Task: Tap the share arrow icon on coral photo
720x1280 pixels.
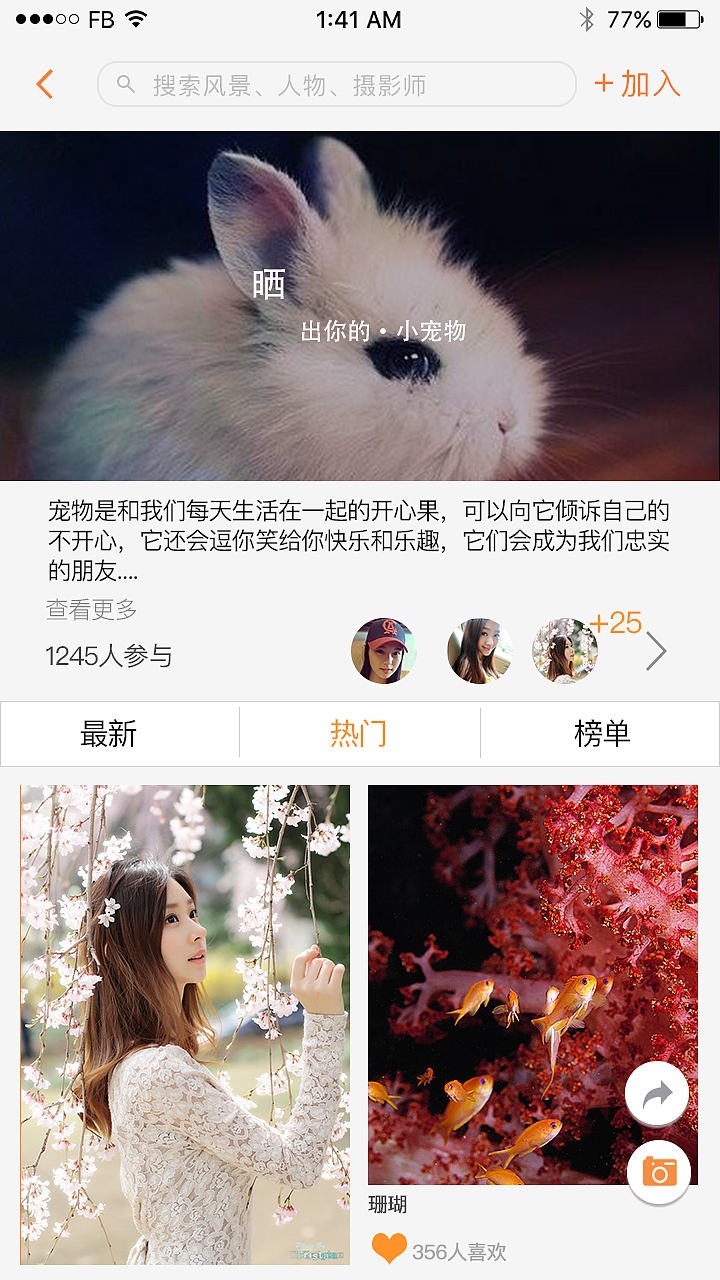Action: [x=657, y=1093]
